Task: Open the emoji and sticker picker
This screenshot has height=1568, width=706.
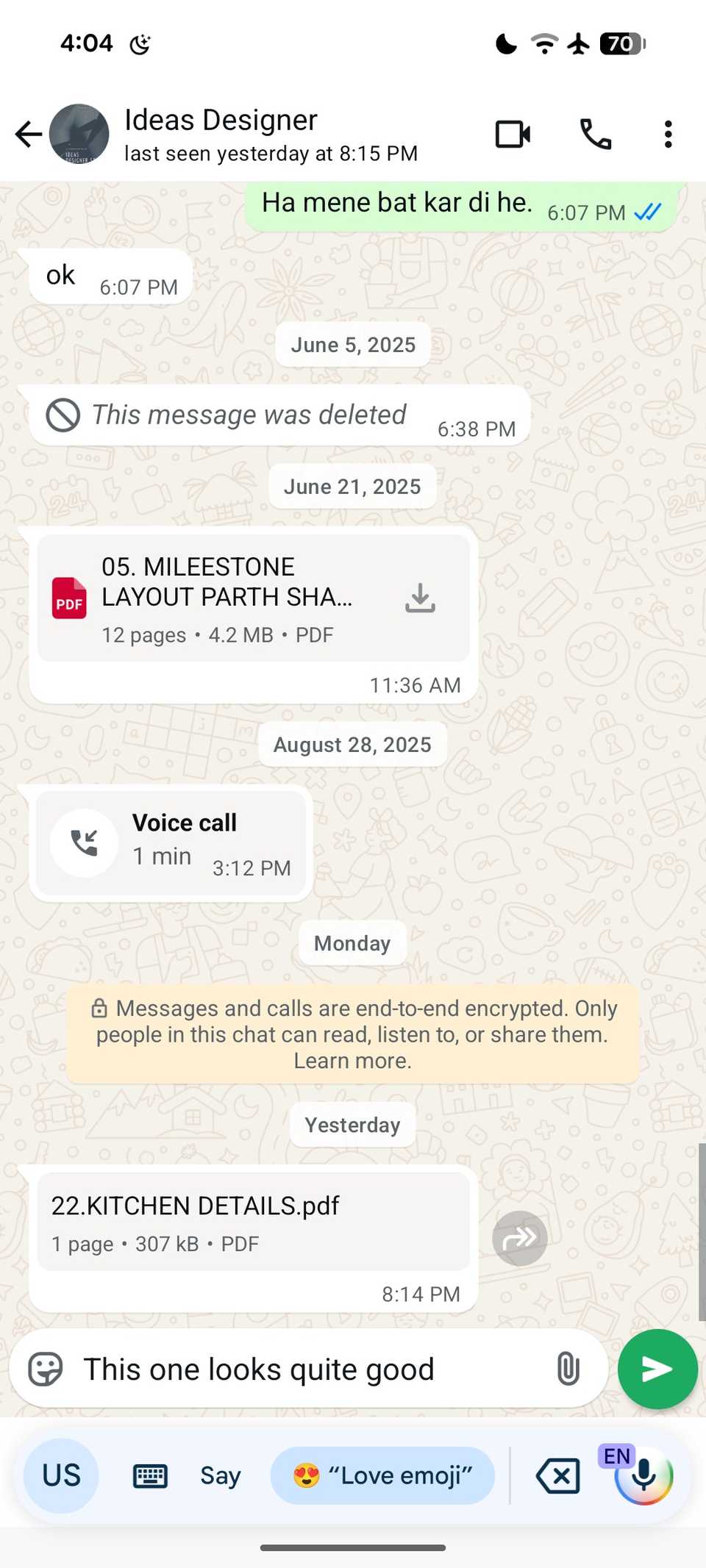Action: [x=46, y=1370]
